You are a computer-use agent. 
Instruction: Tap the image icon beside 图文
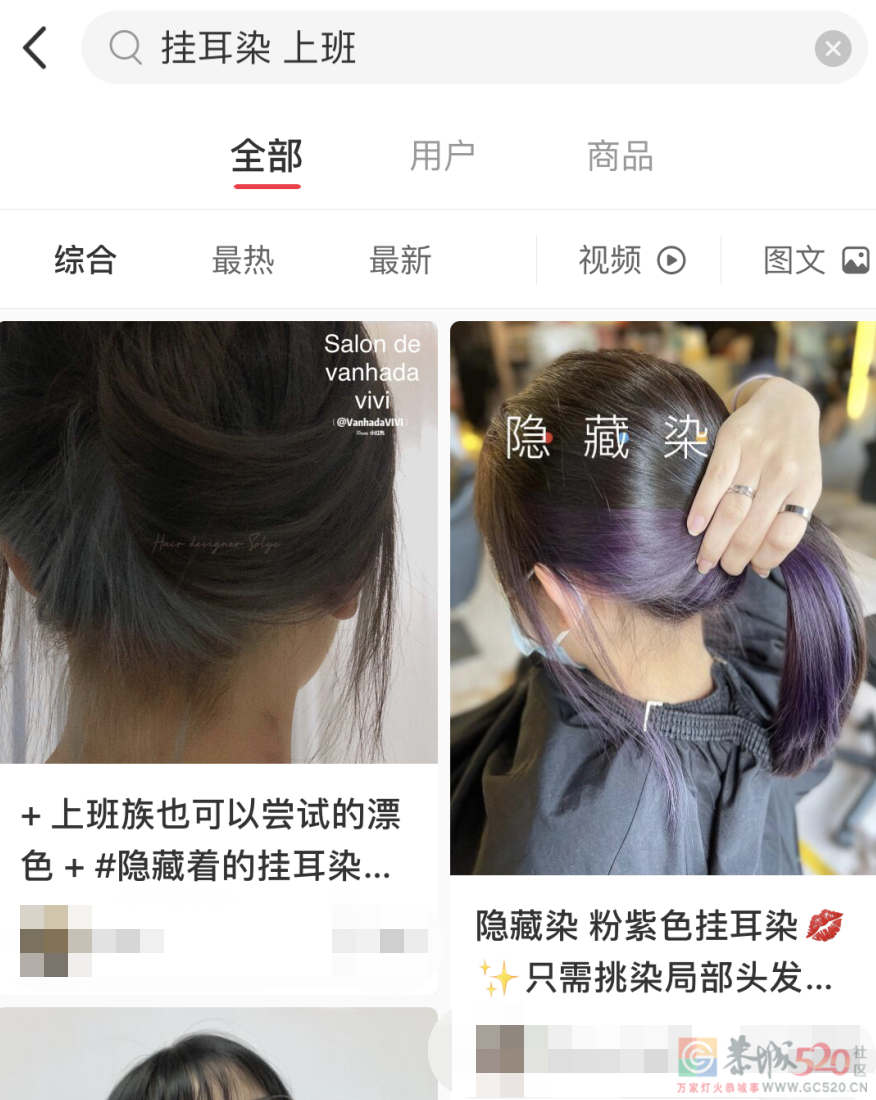coord(855,259)
